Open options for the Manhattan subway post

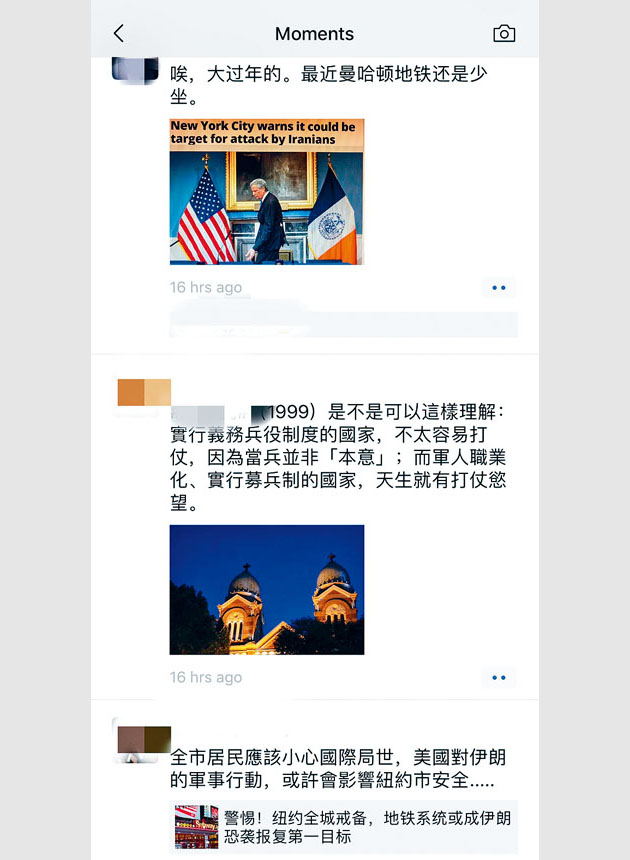point(498,288)
